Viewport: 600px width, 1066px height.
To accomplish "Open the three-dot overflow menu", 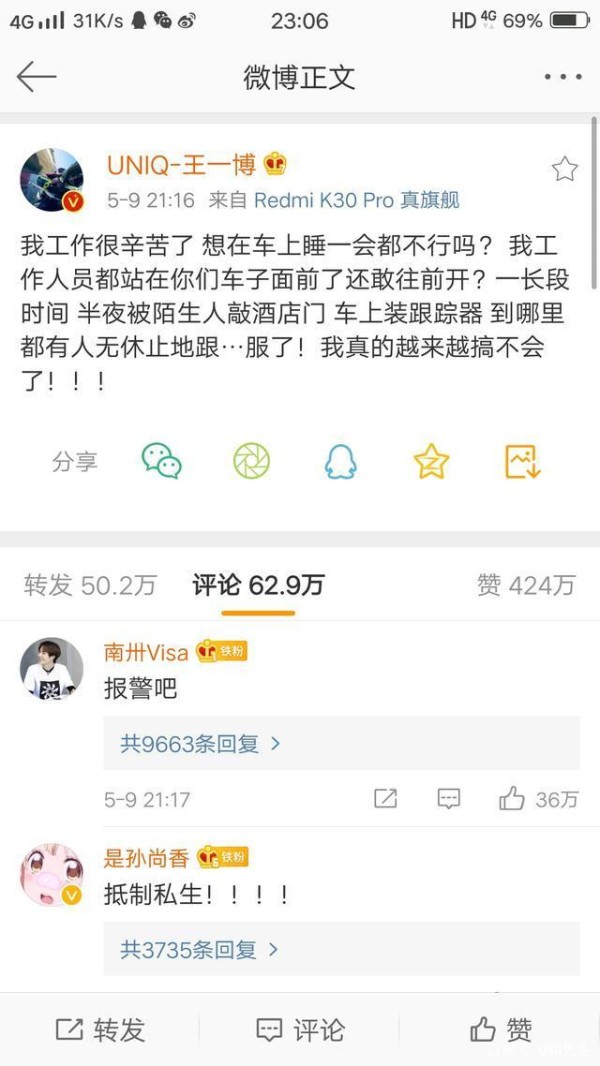I will tap(563, 77).
